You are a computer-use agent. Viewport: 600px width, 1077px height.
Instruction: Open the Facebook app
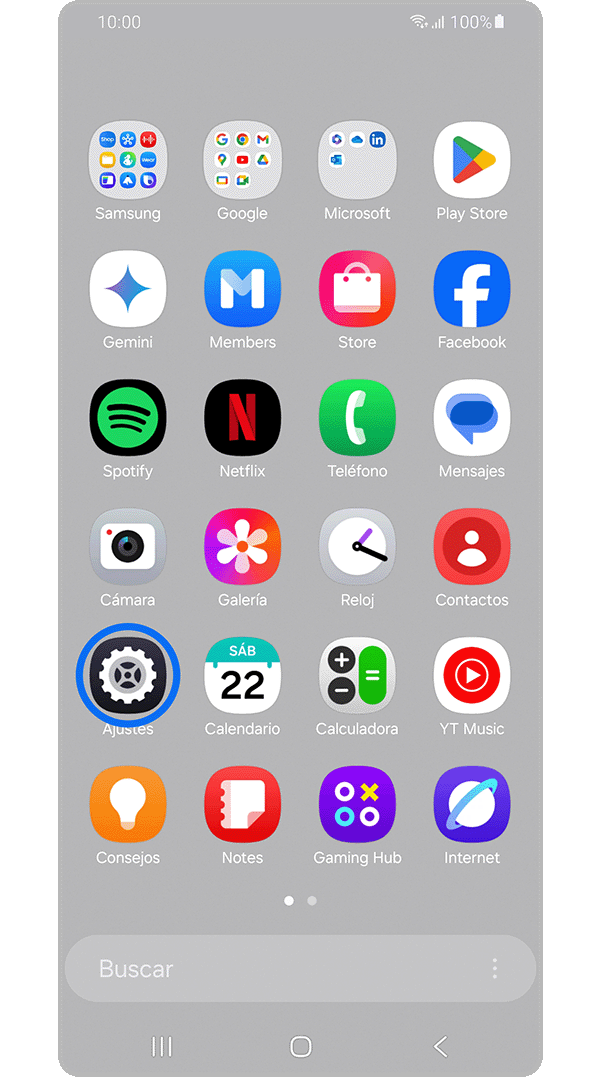(472, 289)
